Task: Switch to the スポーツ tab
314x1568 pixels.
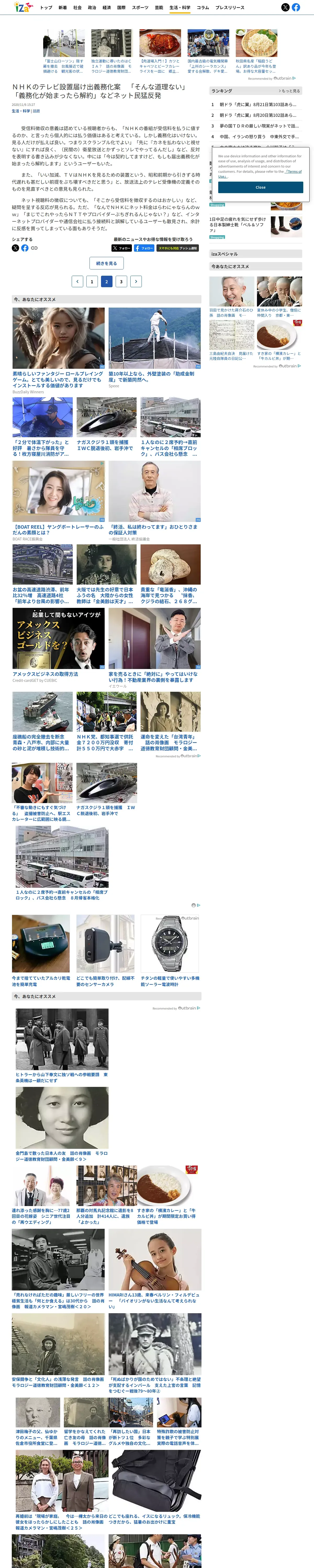Action: [140, 8]
